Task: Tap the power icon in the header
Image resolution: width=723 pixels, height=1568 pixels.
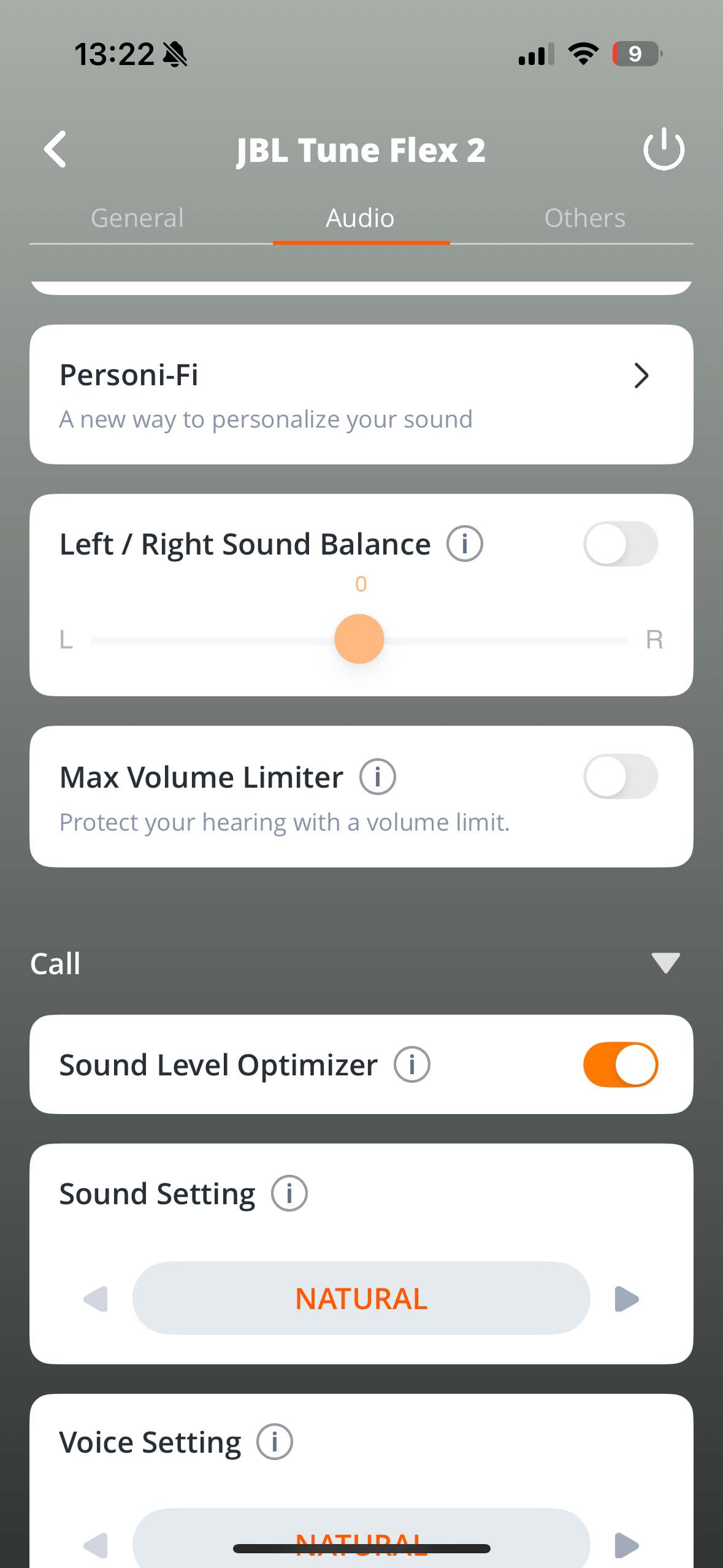Action: (x=664, y=149)
